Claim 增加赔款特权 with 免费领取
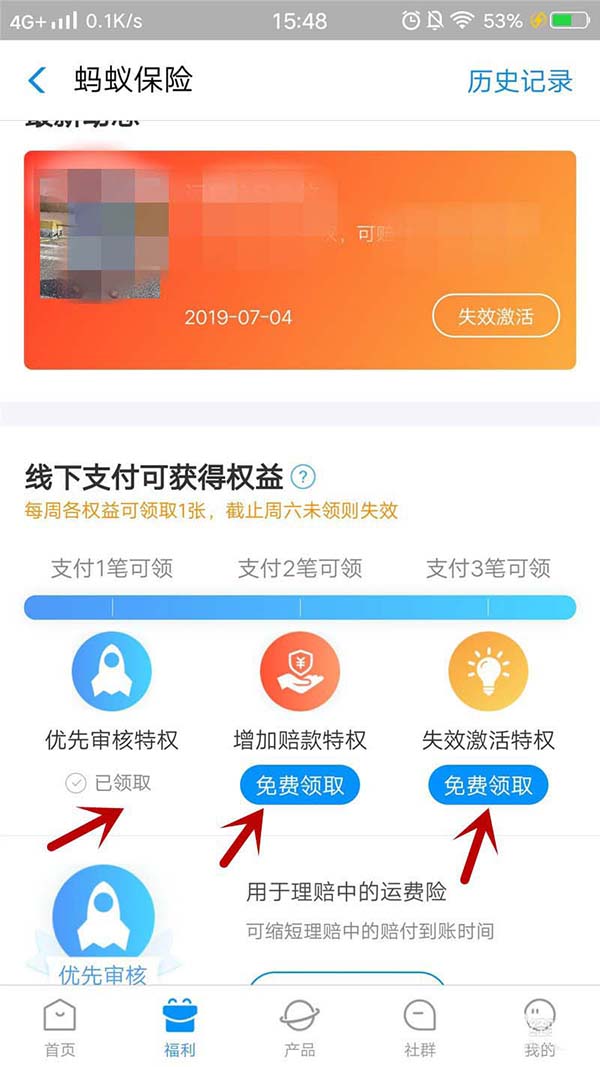The width and height of the screenshot is (600, 1067). 299,786
